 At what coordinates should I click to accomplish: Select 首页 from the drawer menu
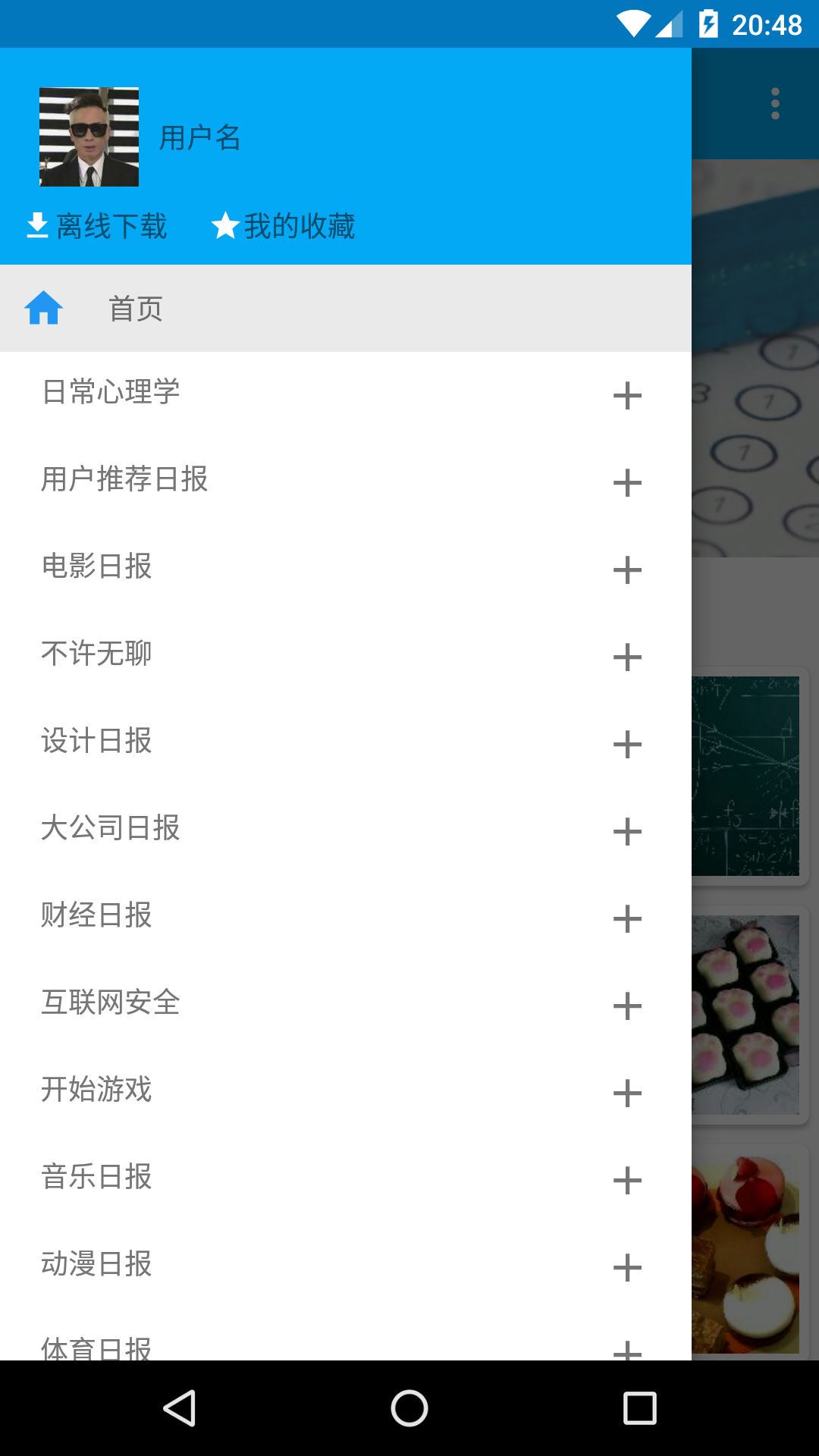[x=136, y=308]
